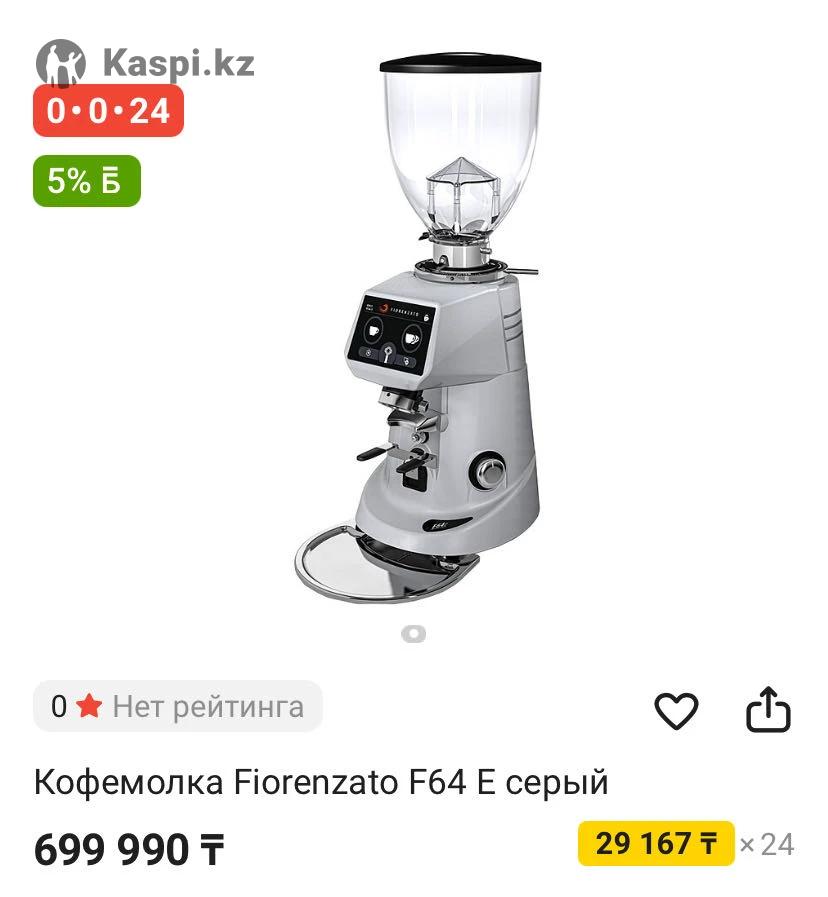Share this coffee grinder listing
828x897 pixels.
pyautogui.click(x=768, y=710)
